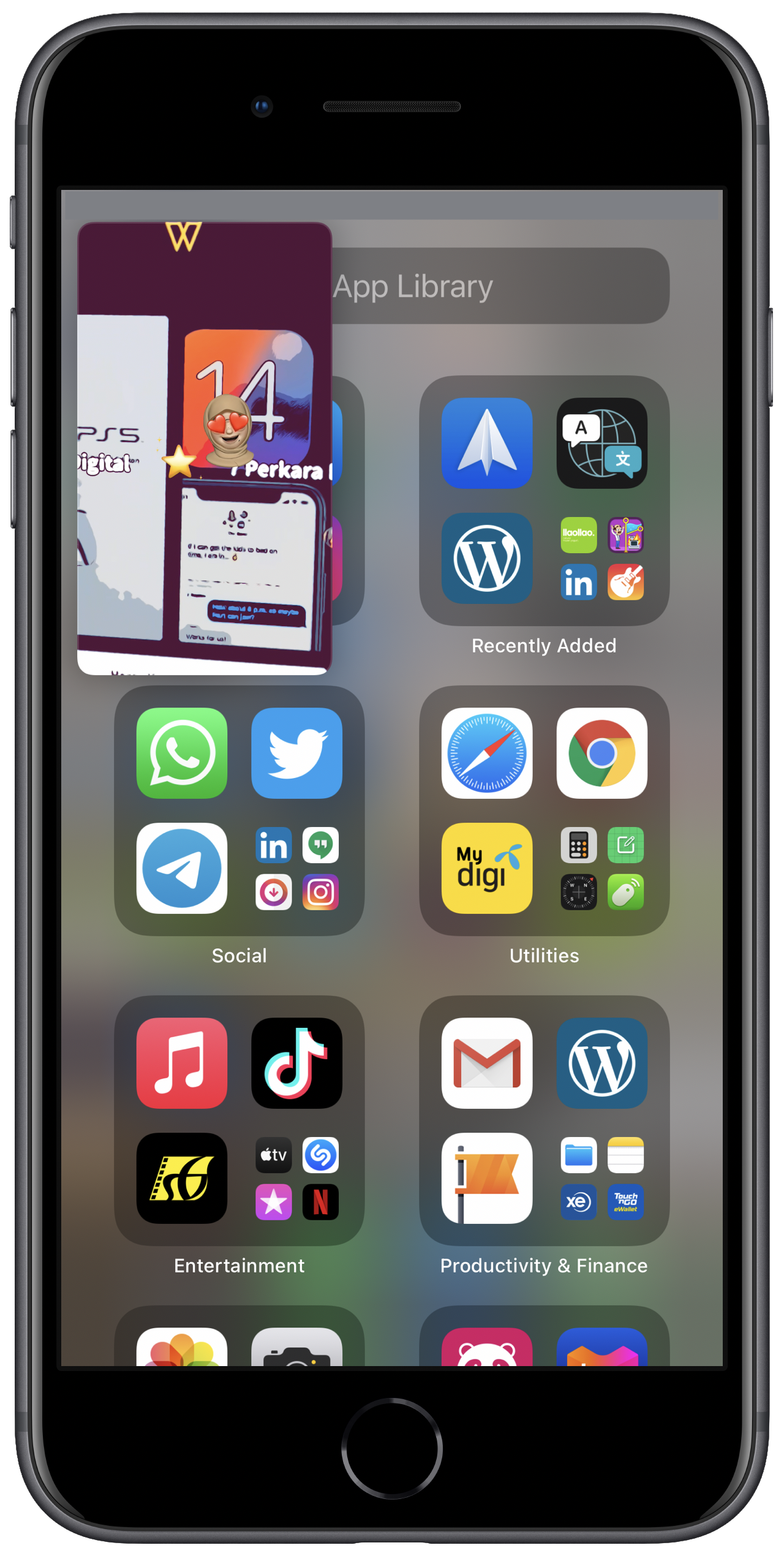The image size is (784, 1556).
Task: Open the Translate app
Action: pos(601,443)
